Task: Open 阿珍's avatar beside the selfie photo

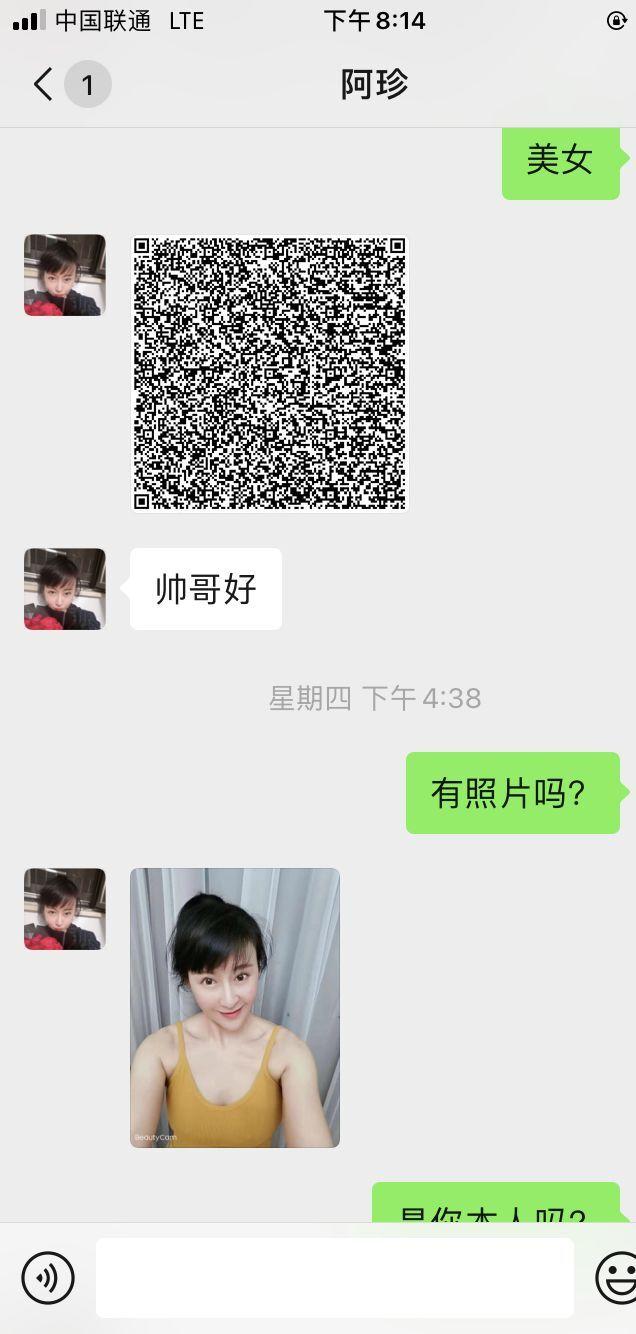Action: pyautogui.click(x=65, y=909)
